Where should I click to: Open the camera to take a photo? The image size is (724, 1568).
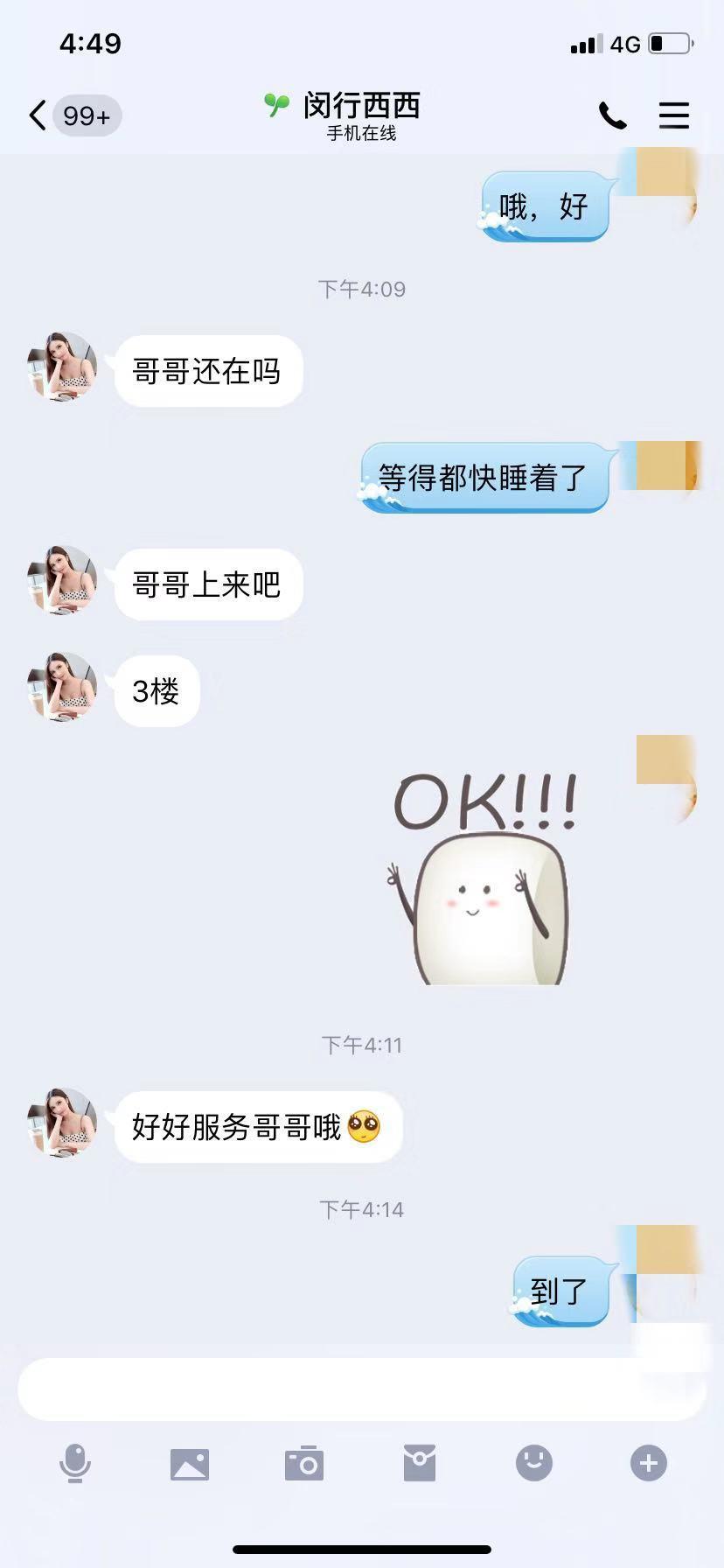[304, 1463]
